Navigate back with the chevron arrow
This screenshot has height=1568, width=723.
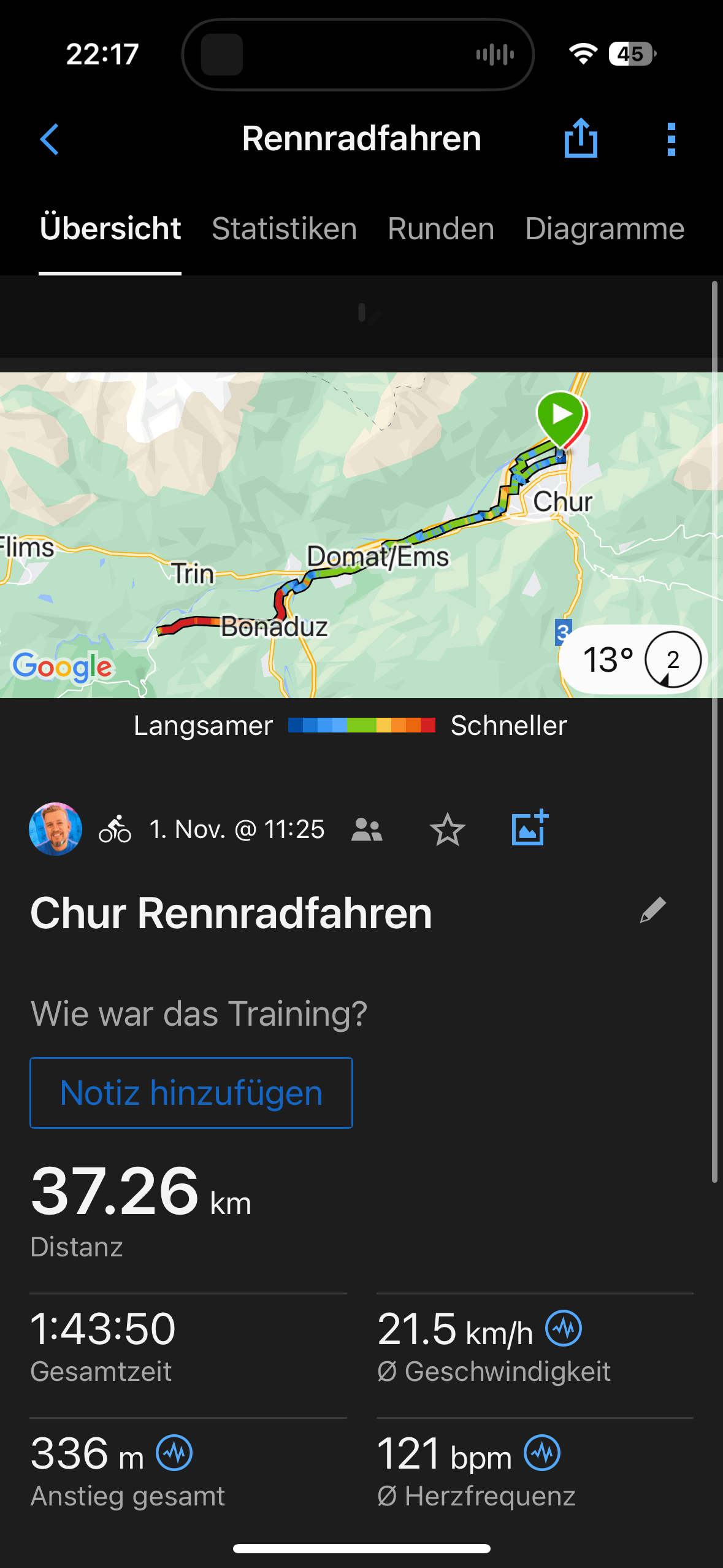tap(50, 138)
